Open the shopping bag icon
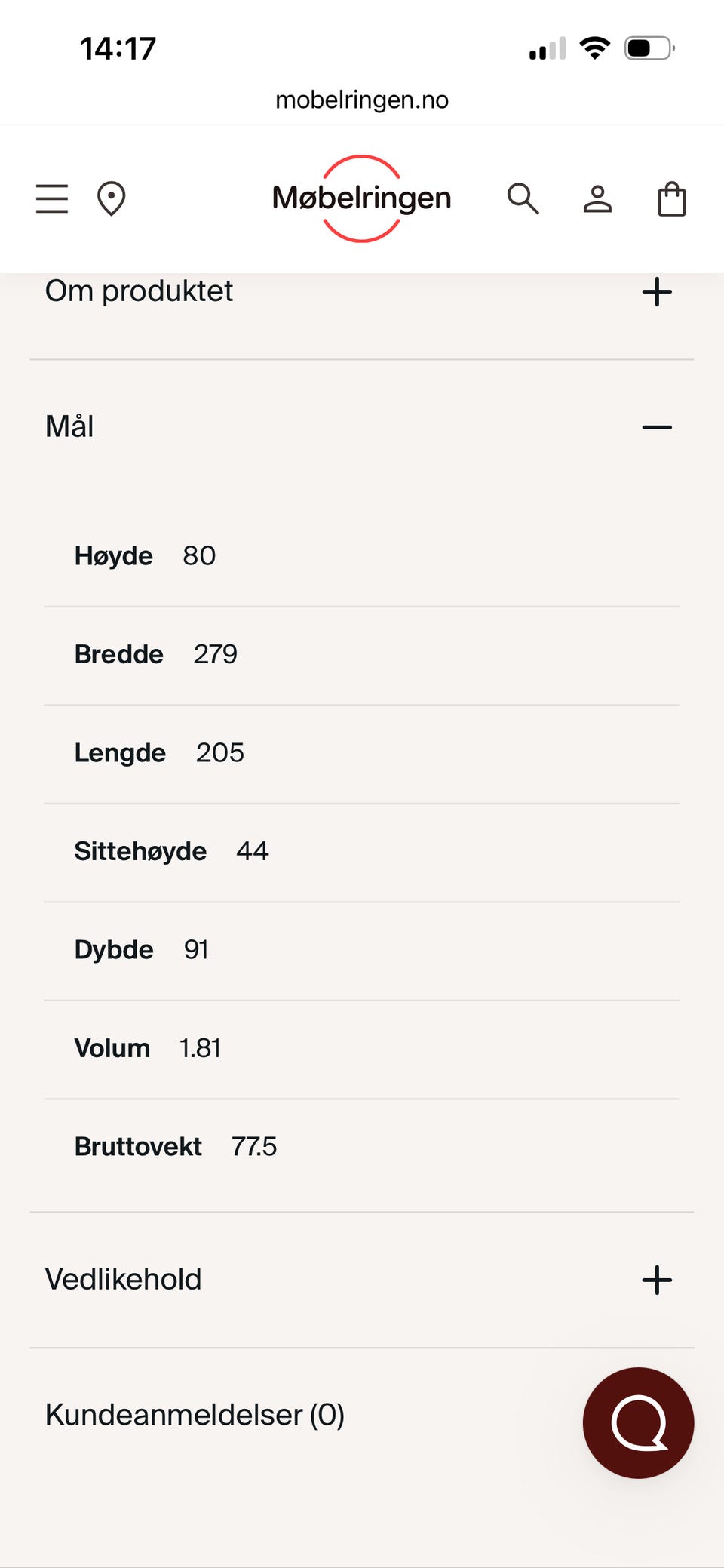The image size is (724, 1568). pyautogui.click(x=671, y=198)
